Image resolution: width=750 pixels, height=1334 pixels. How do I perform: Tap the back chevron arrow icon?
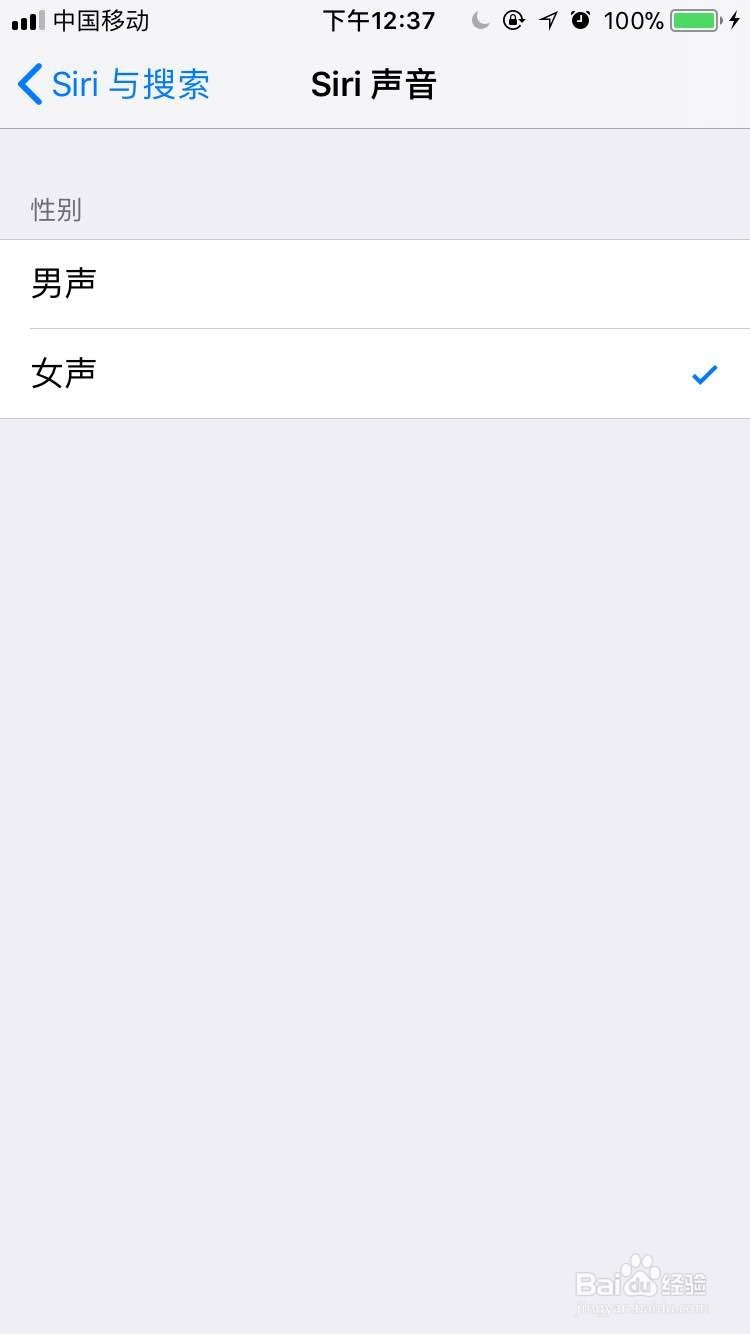tap(27, 84)
